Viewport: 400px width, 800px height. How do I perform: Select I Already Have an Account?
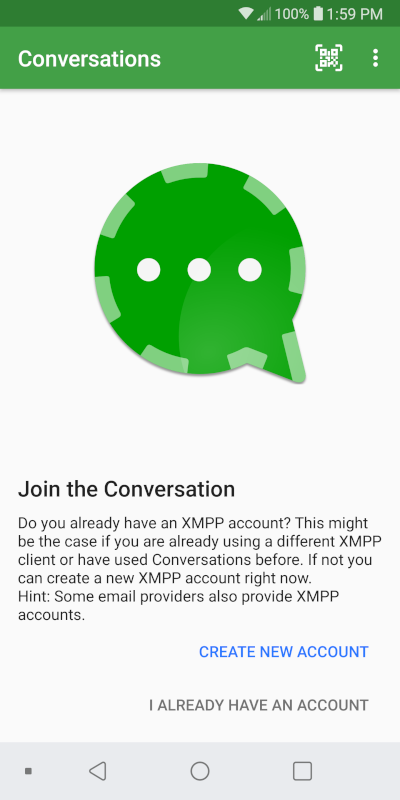click(259, 705)
